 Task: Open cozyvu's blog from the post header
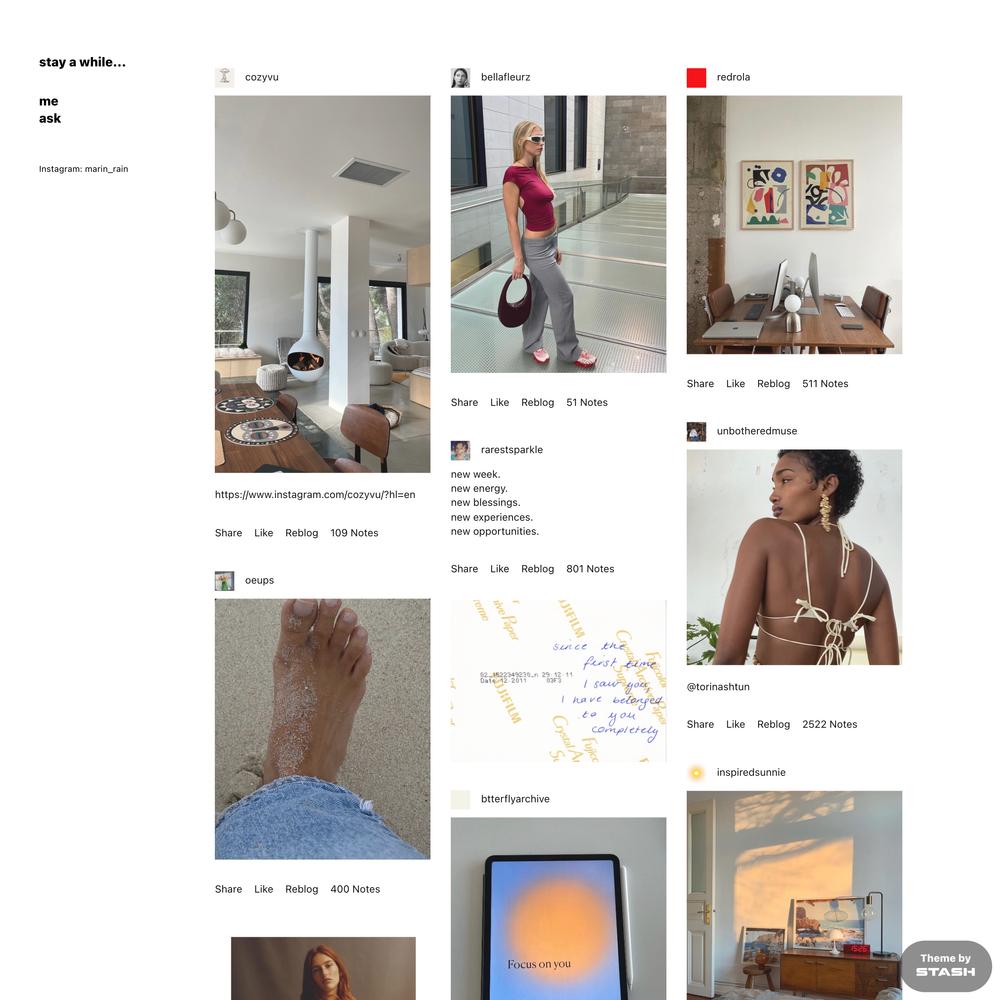coord(261,77)
